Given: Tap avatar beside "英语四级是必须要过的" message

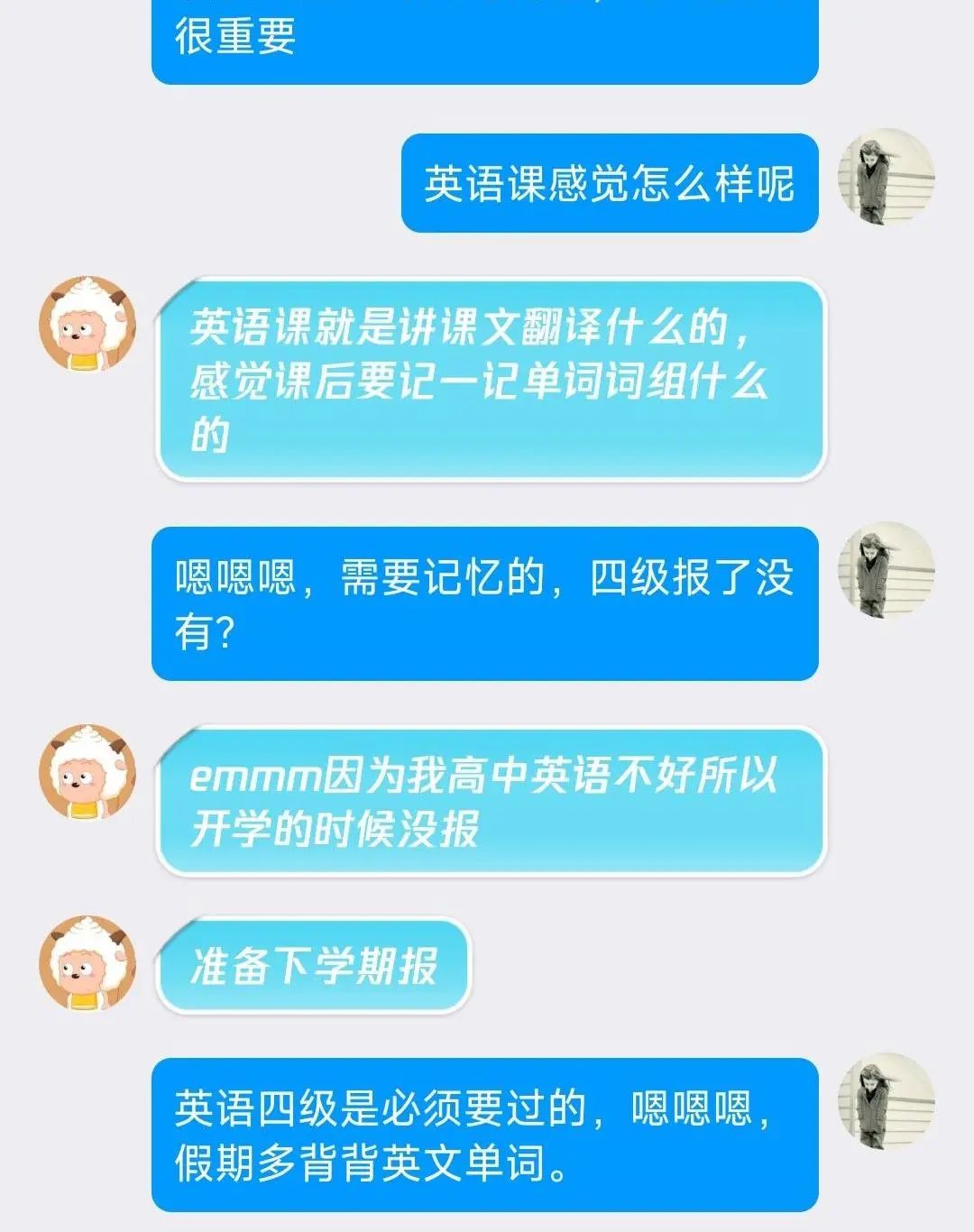Looking at the screenshot, I should click(x=886, y=1100).
